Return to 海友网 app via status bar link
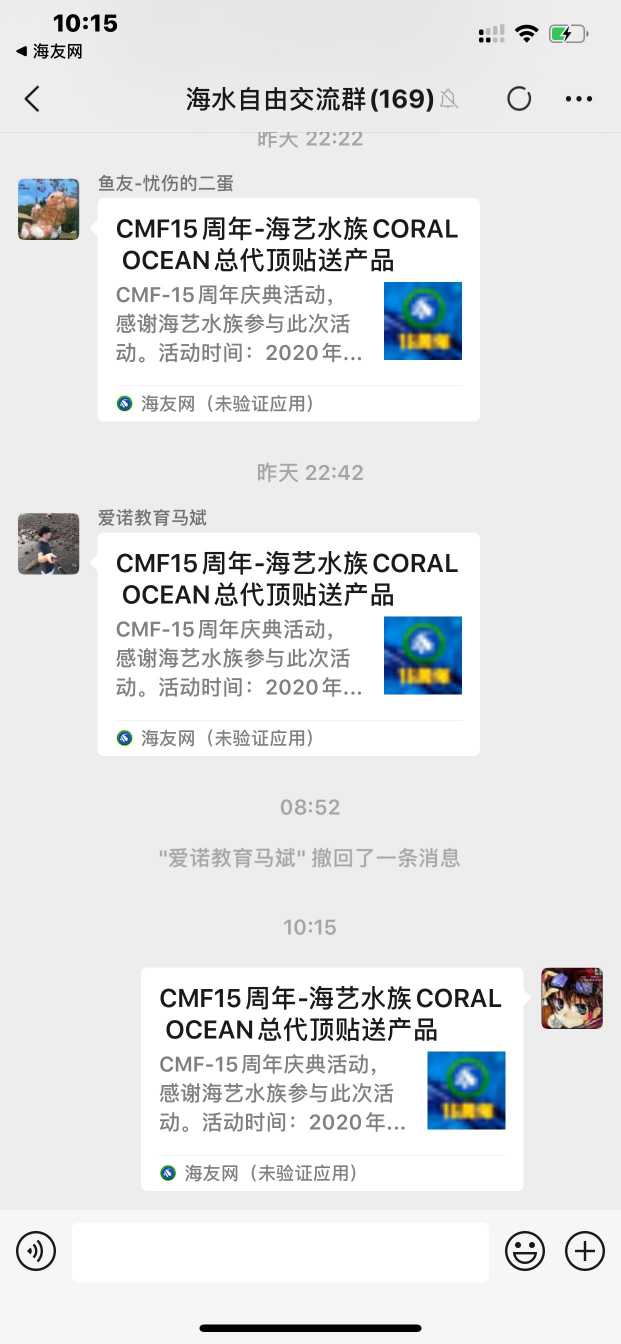The width and height of the screenshot is (621, 1344). click(48, 51)
